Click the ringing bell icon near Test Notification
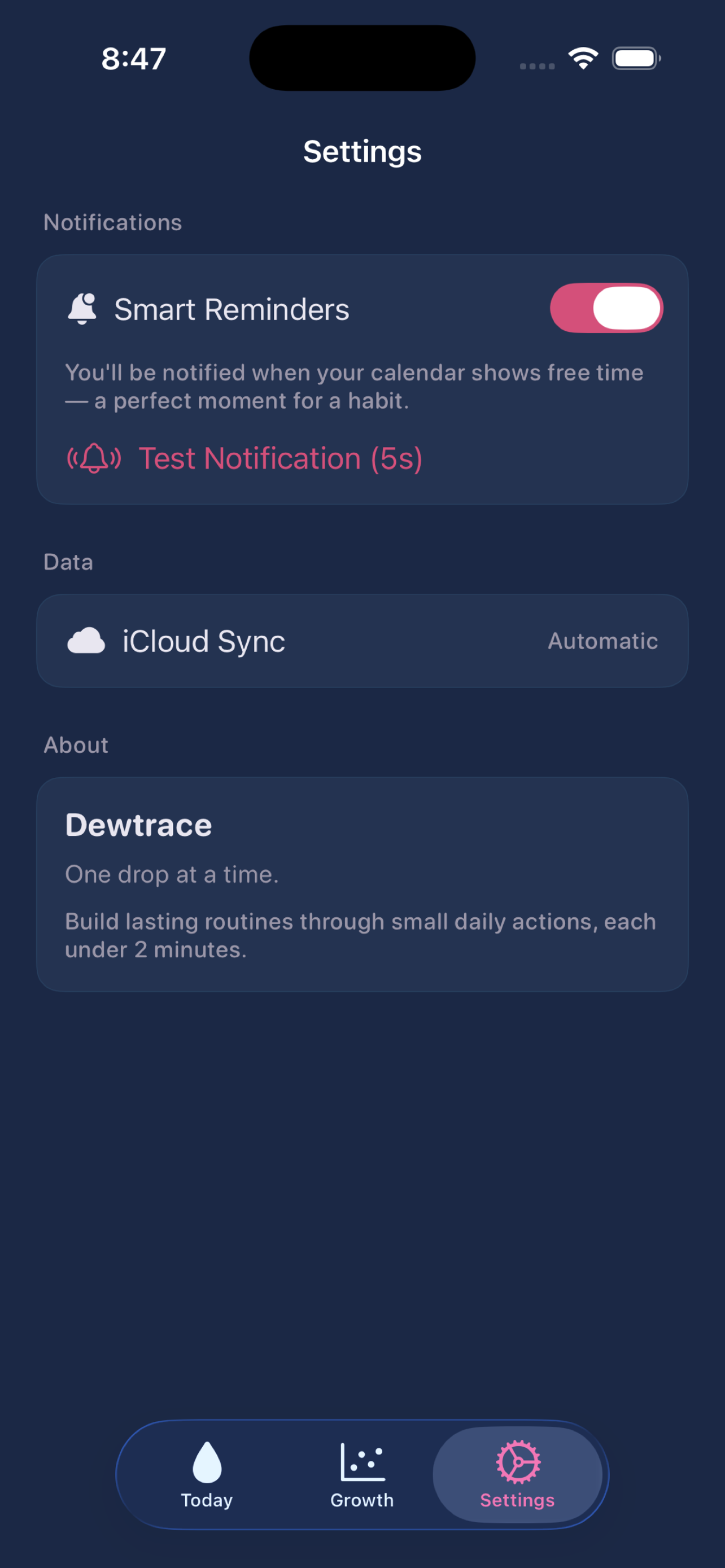This screenshot has width=725, height=1568. [x=93, y=458]
